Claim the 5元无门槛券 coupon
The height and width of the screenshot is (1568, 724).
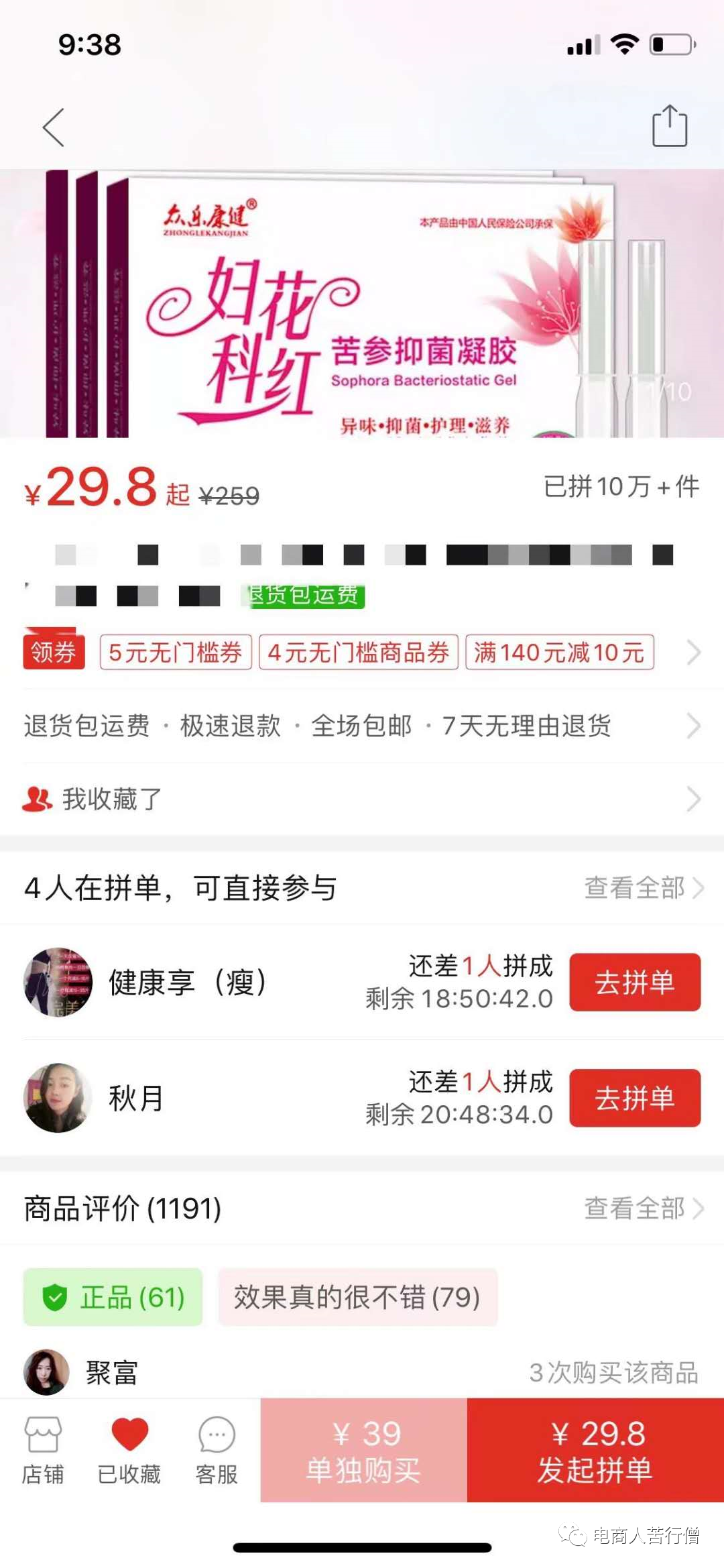click(x=176, y=652)
